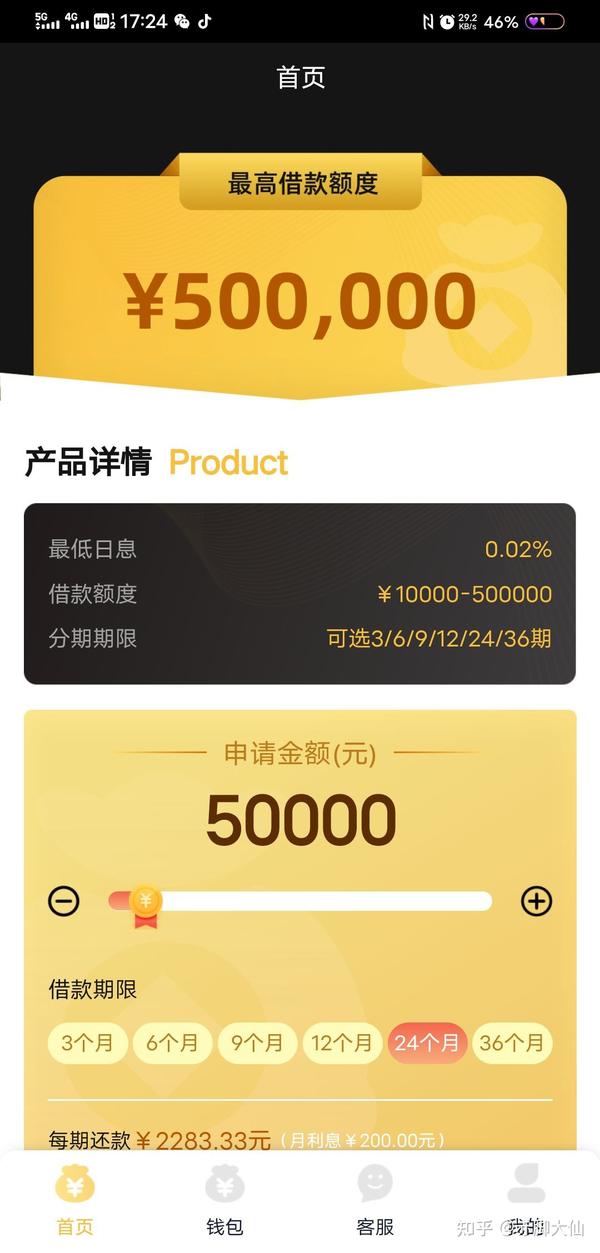Image resolution: width=600 pixels, height=1253 pixels.
Task: Switch the term to 36个月
Action: click(512, 1043)
